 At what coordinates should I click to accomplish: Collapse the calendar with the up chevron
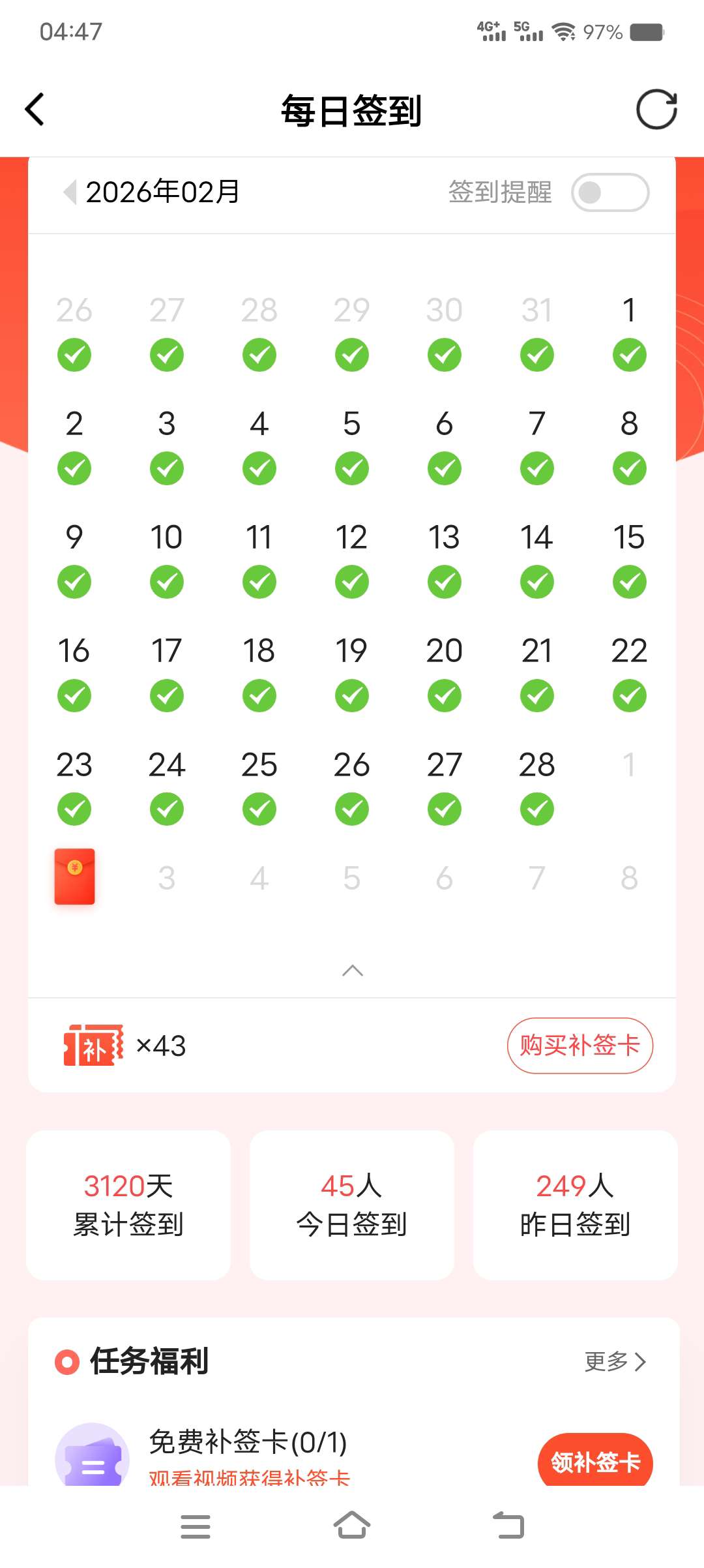(352, 971)
